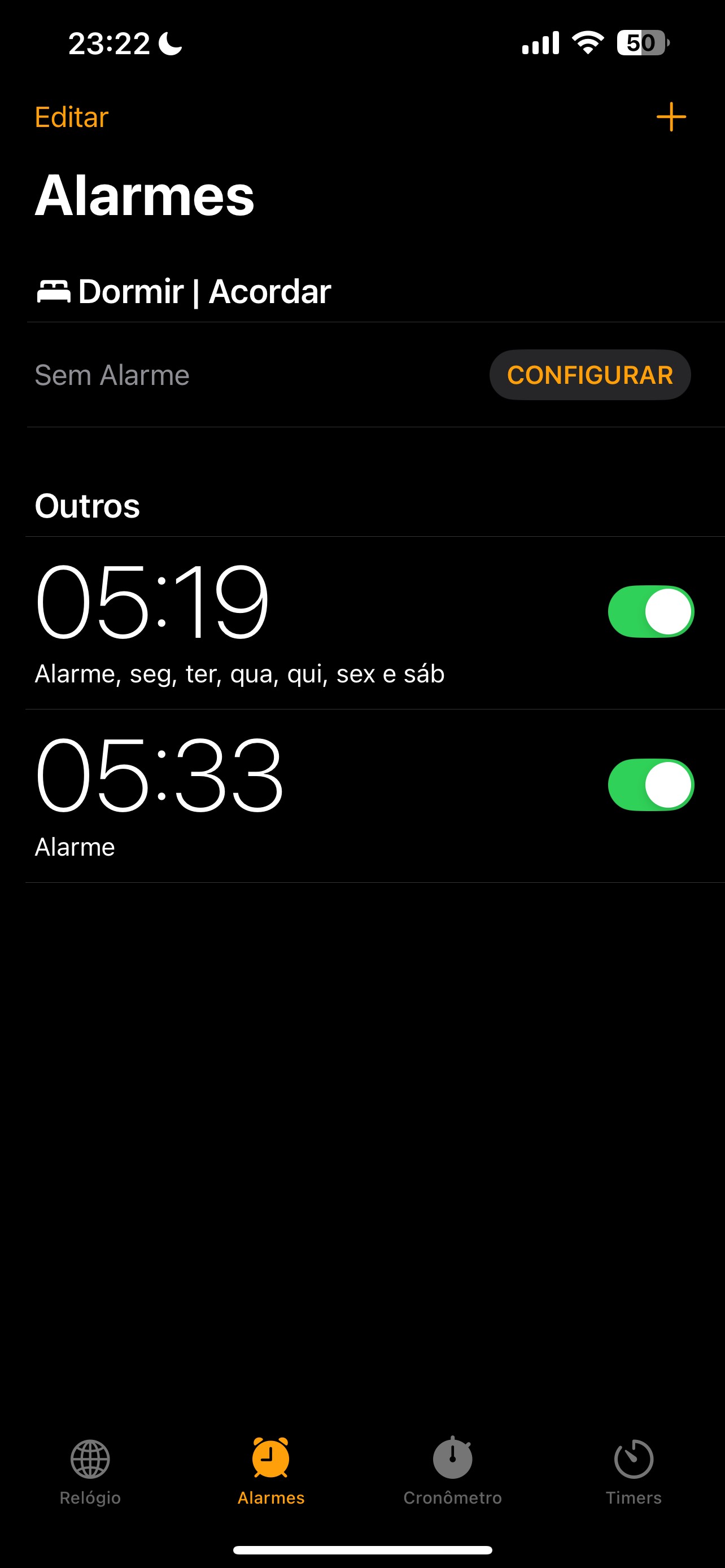
Task: Open the 05:33 alarm row
Action: (x=243, y=796)
